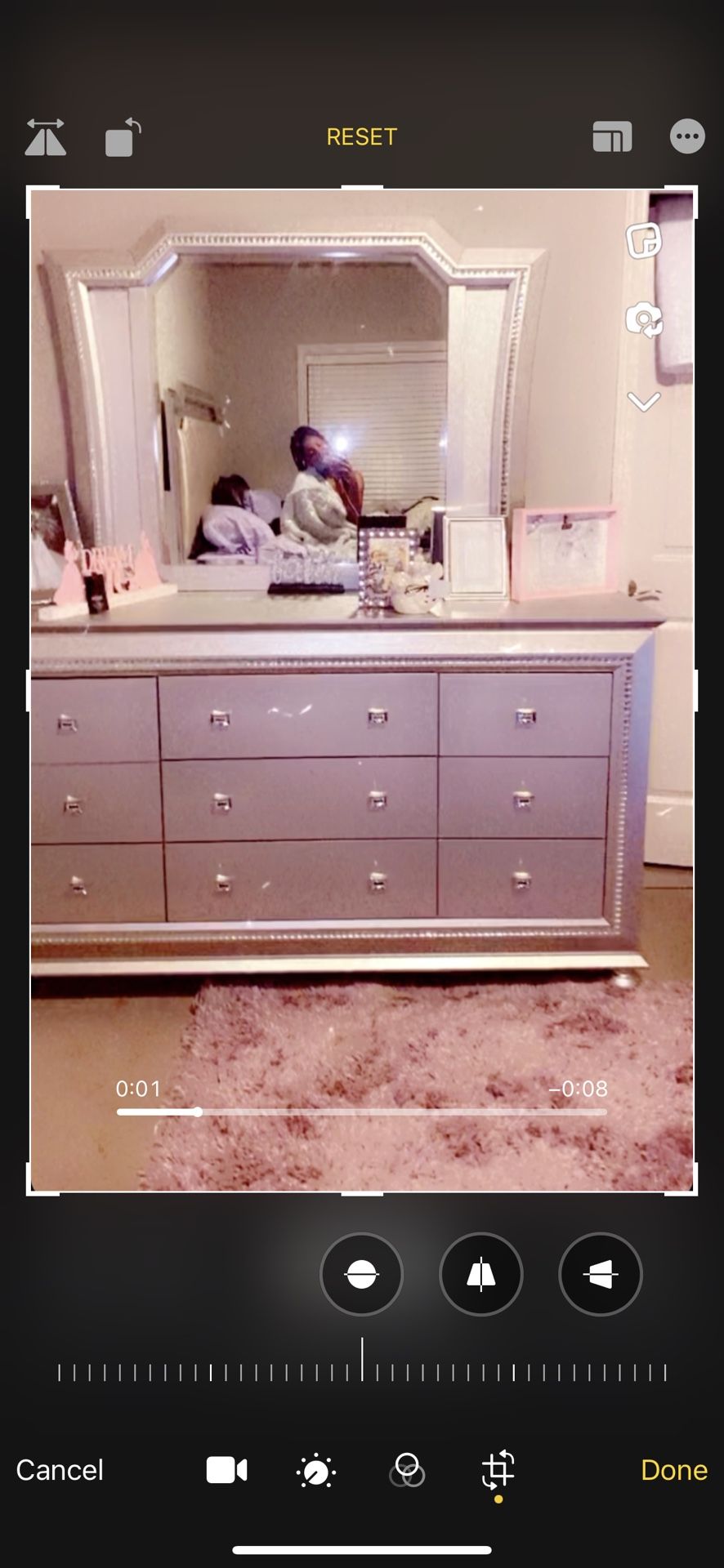This screenshot has width=724, height=1568.
Task: Open the more options ellipsis menu
Action: pyautogui.click(x=687, y=137)
